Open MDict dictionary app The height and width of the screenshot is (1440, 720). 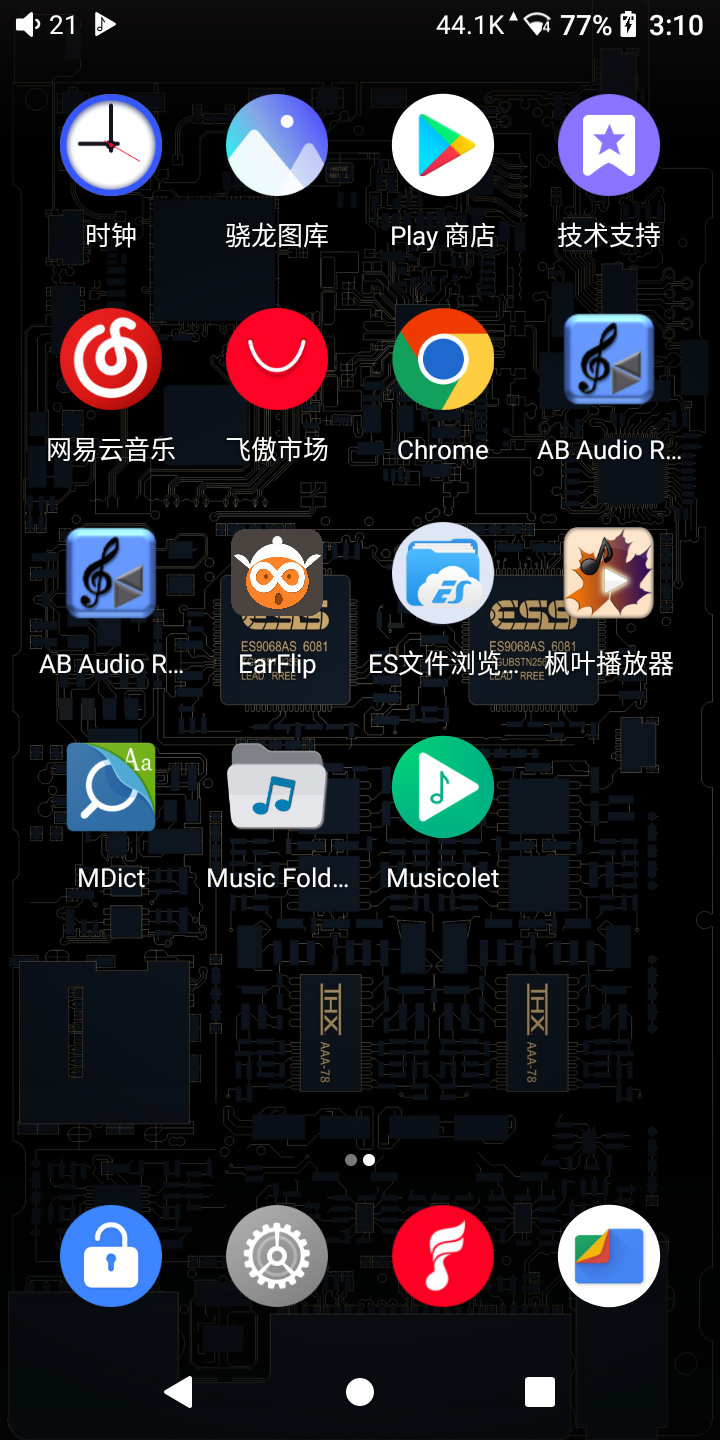(x=111, y=788)
